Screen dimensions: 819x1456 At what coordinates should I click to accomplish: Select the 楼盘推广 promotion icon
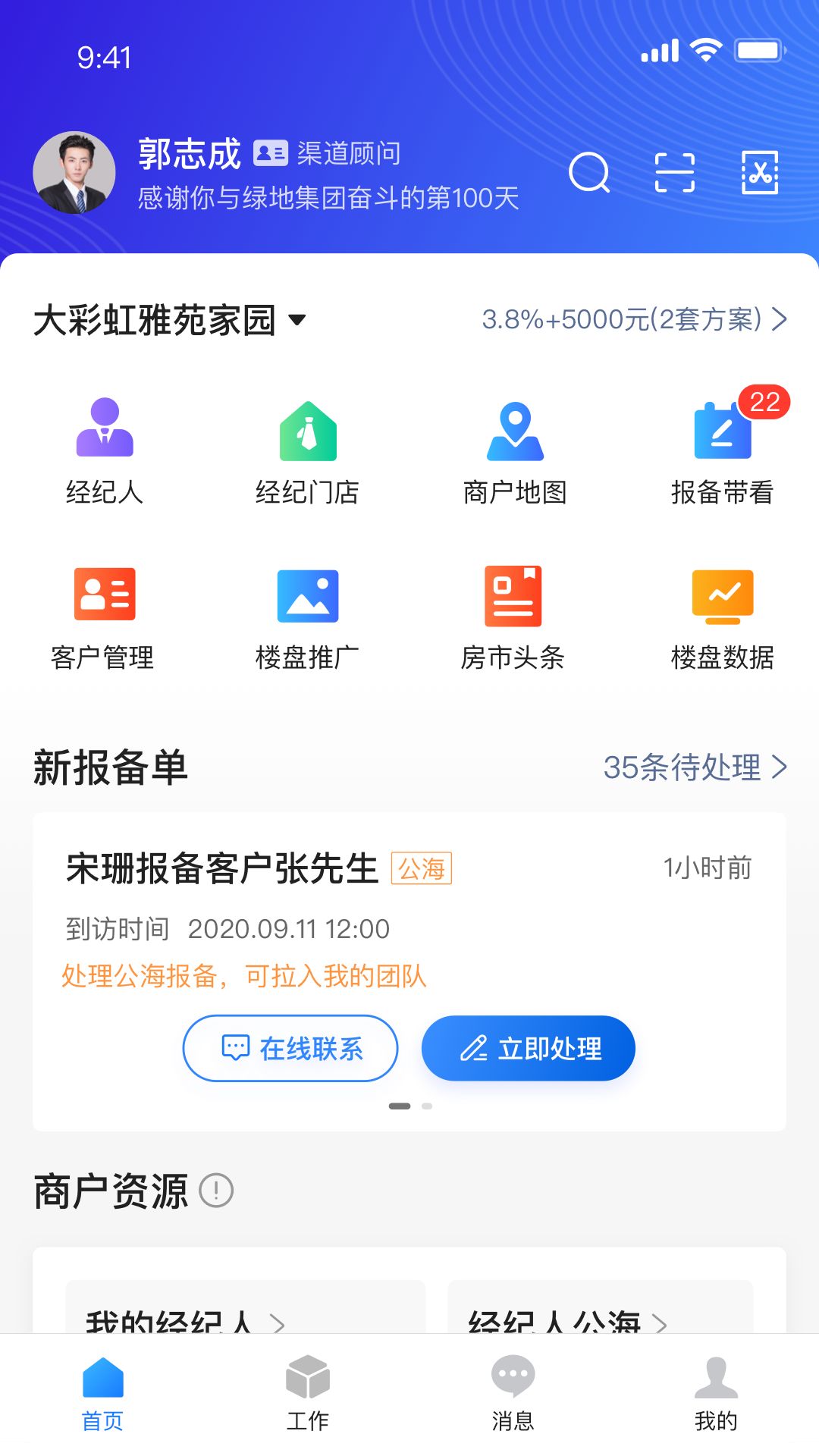click(x=308, y=614)
